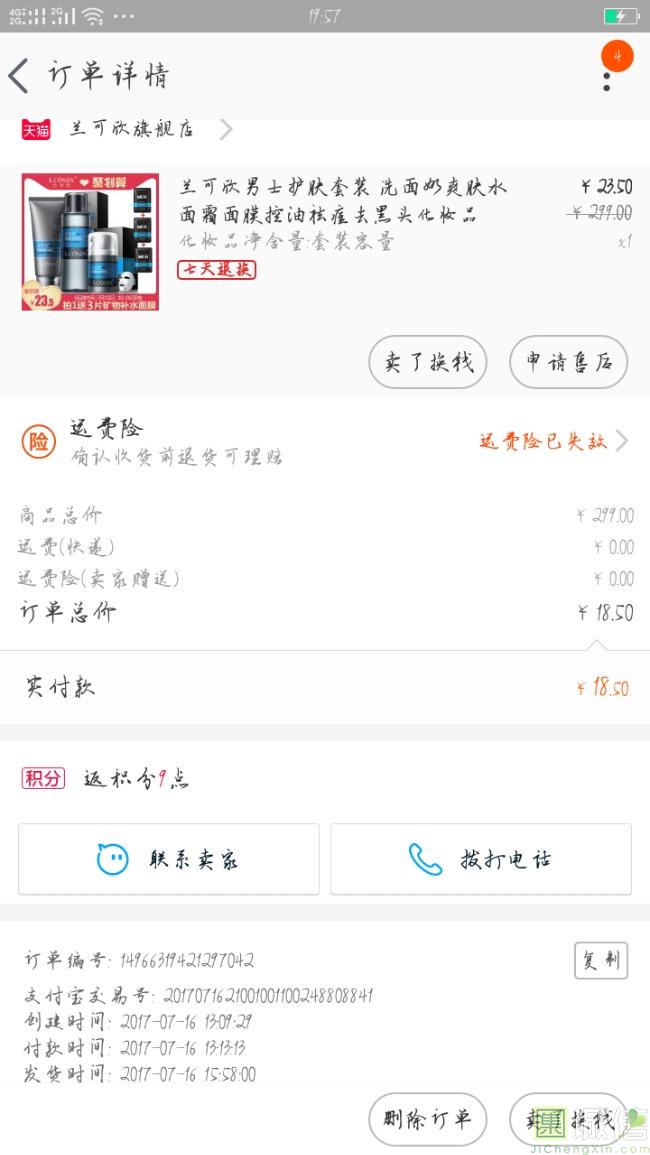Viewport: 650px width, 1155px height.
Task: Open the 运费险 insurance details row
Action: [325, 441]
